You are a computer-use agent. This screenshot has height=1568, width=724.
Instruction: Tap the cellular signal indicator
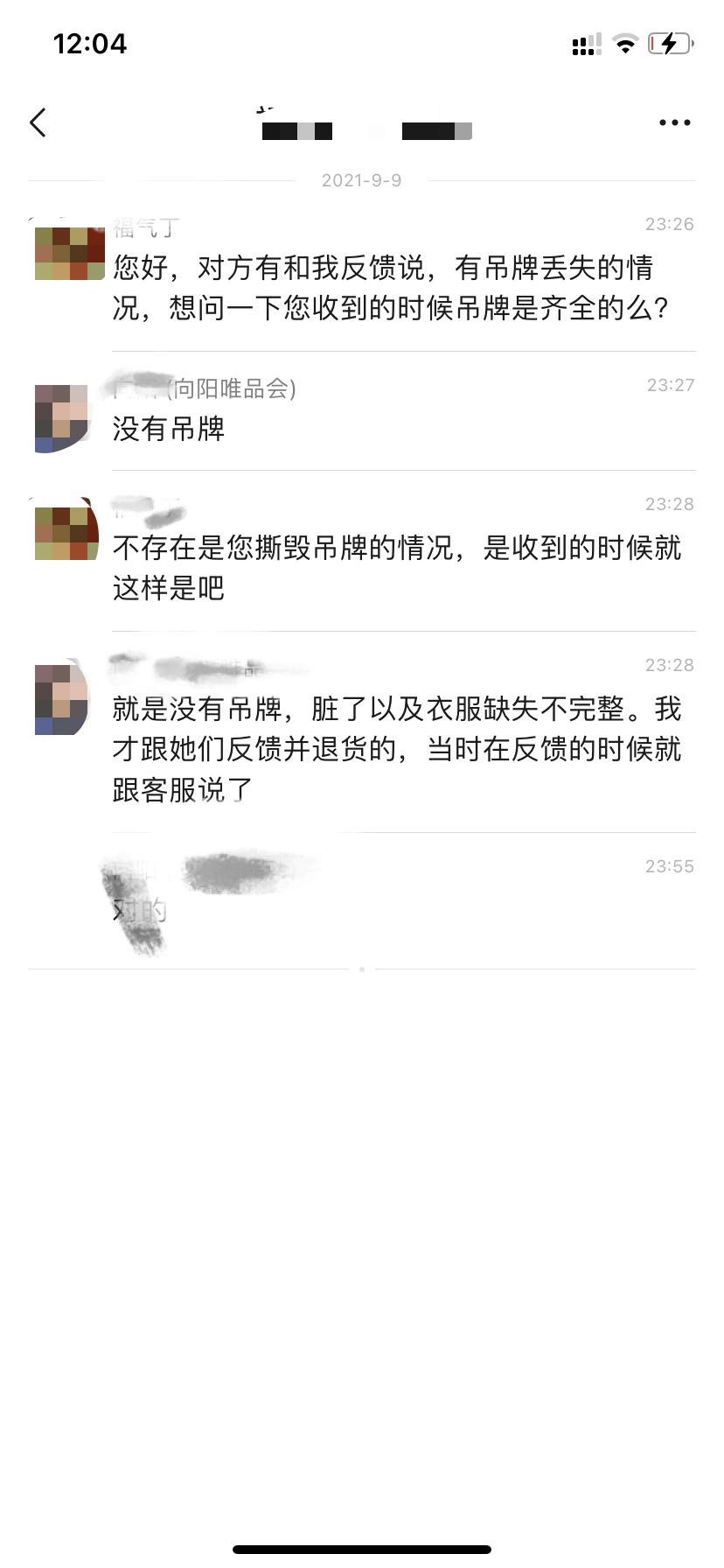pyautogui.click(x=584, y=44)
